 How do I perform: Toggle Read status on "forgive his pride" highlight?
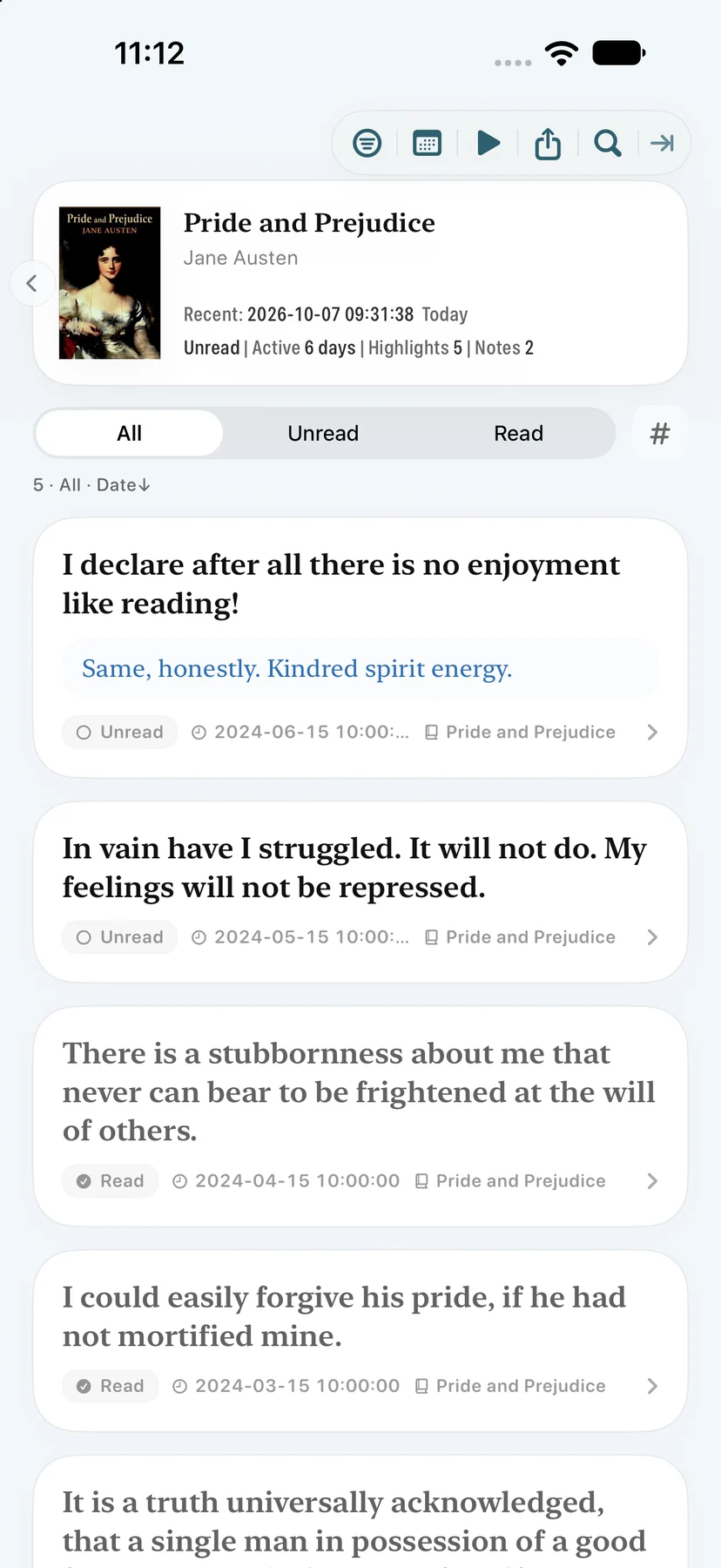coord(111,1386)
